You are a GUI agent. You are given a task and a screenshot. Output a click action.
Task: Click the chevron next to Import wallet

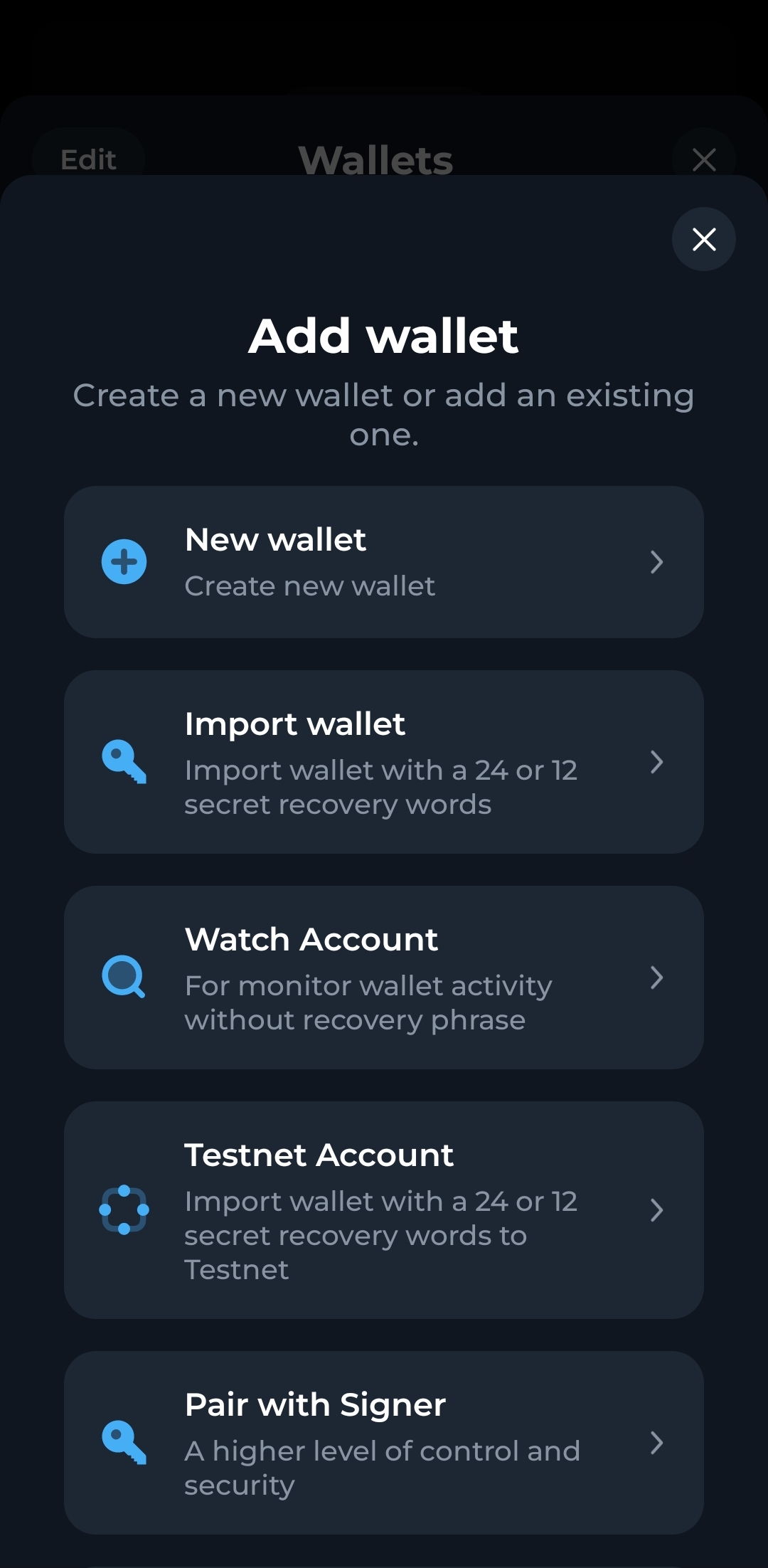click(x=658, y=761)
